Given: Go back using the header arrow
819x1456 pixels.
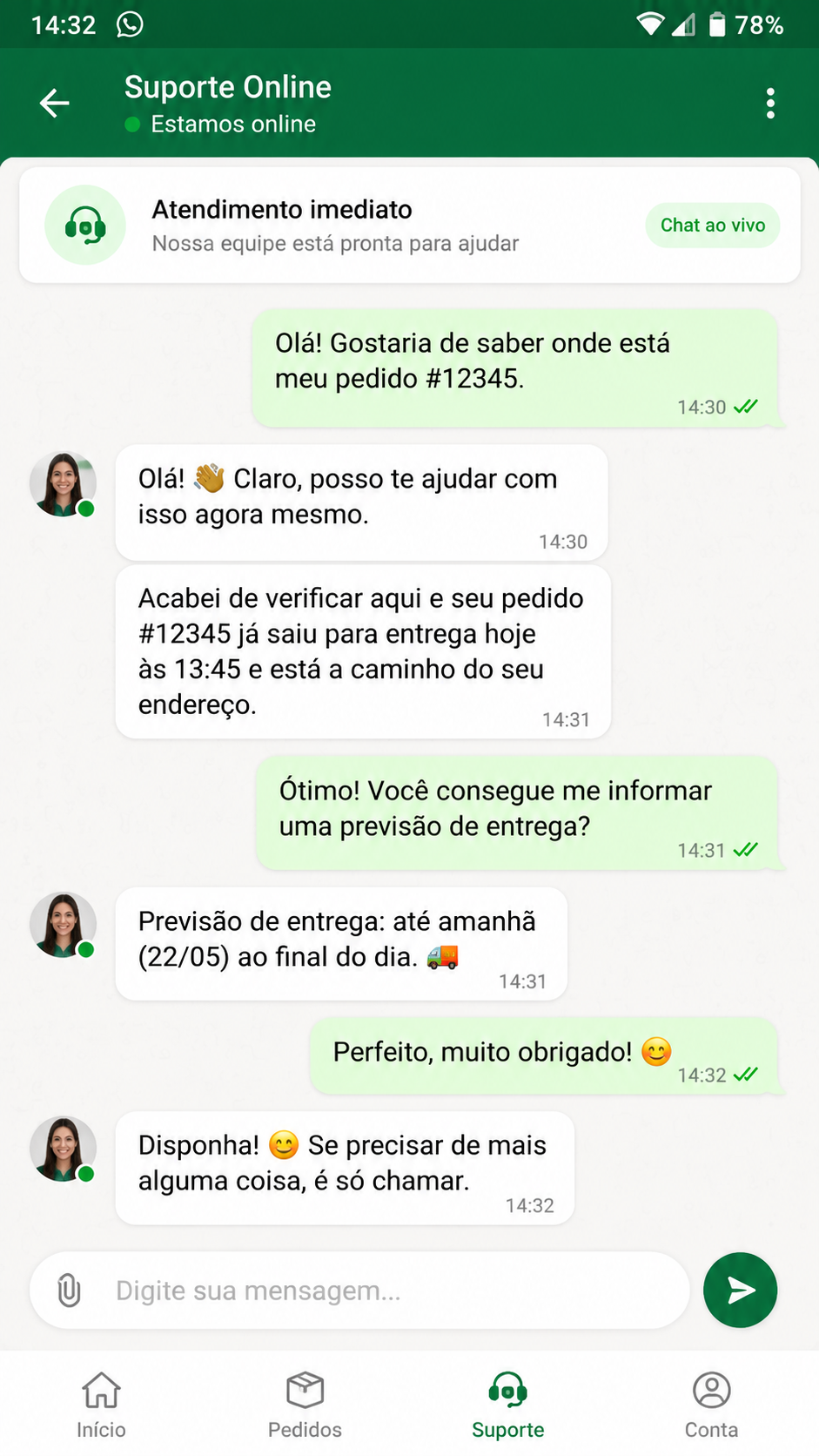Looking at the screenshot, I should [55, 103].
